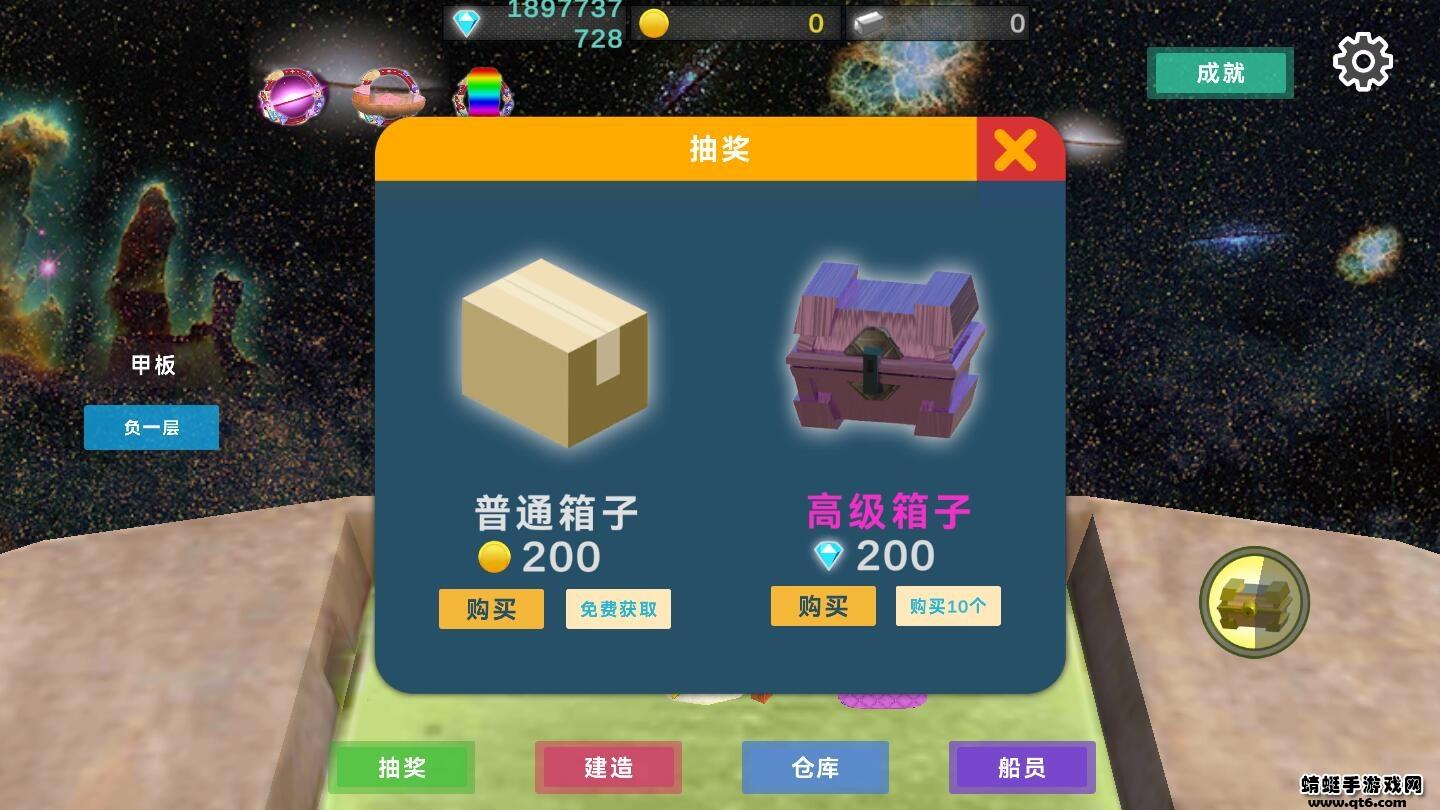The height and width of the screenshot is (810, 1440).
Task: Open the settings gear
Action: 1362,62
